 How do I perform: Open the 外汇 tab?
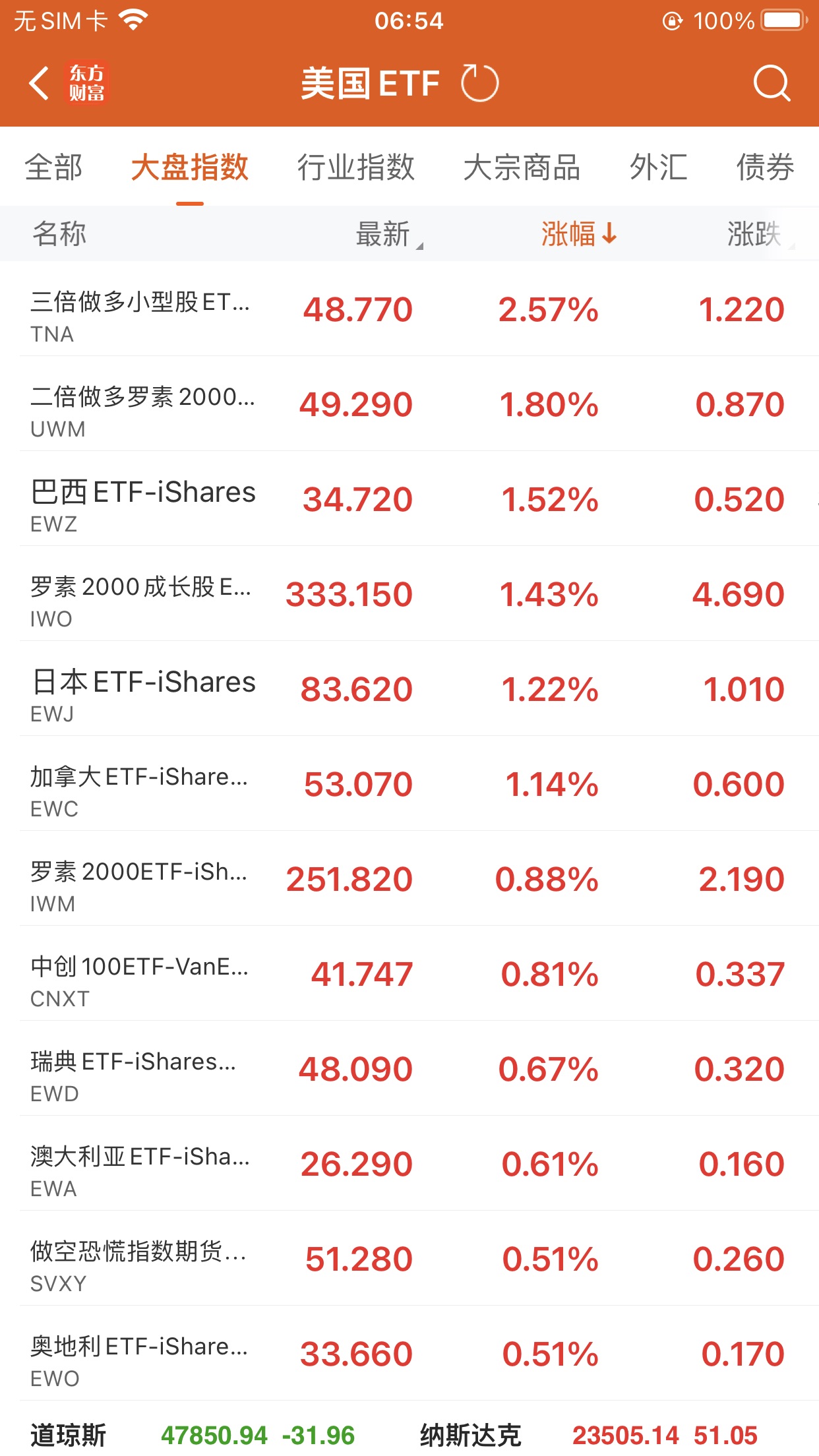click(658, 167)
